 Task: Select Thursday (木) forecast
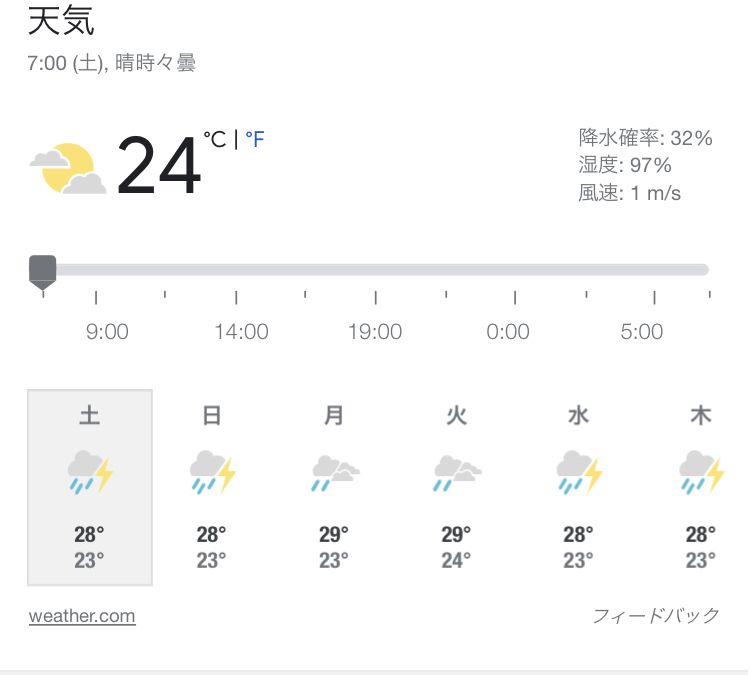point(701,487)
